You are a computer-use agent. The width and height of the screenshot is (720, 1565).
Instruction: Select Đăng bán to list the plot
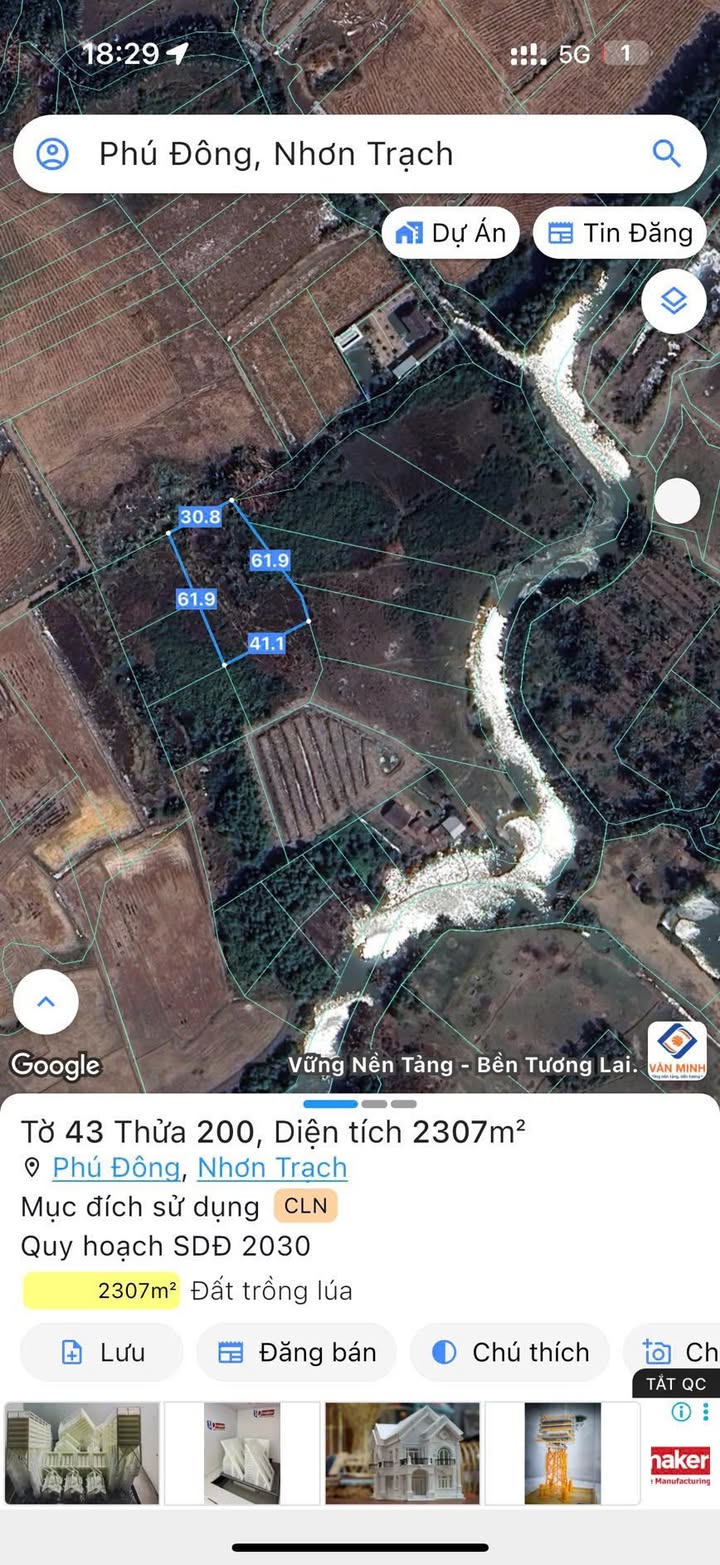click(297, 1352)
